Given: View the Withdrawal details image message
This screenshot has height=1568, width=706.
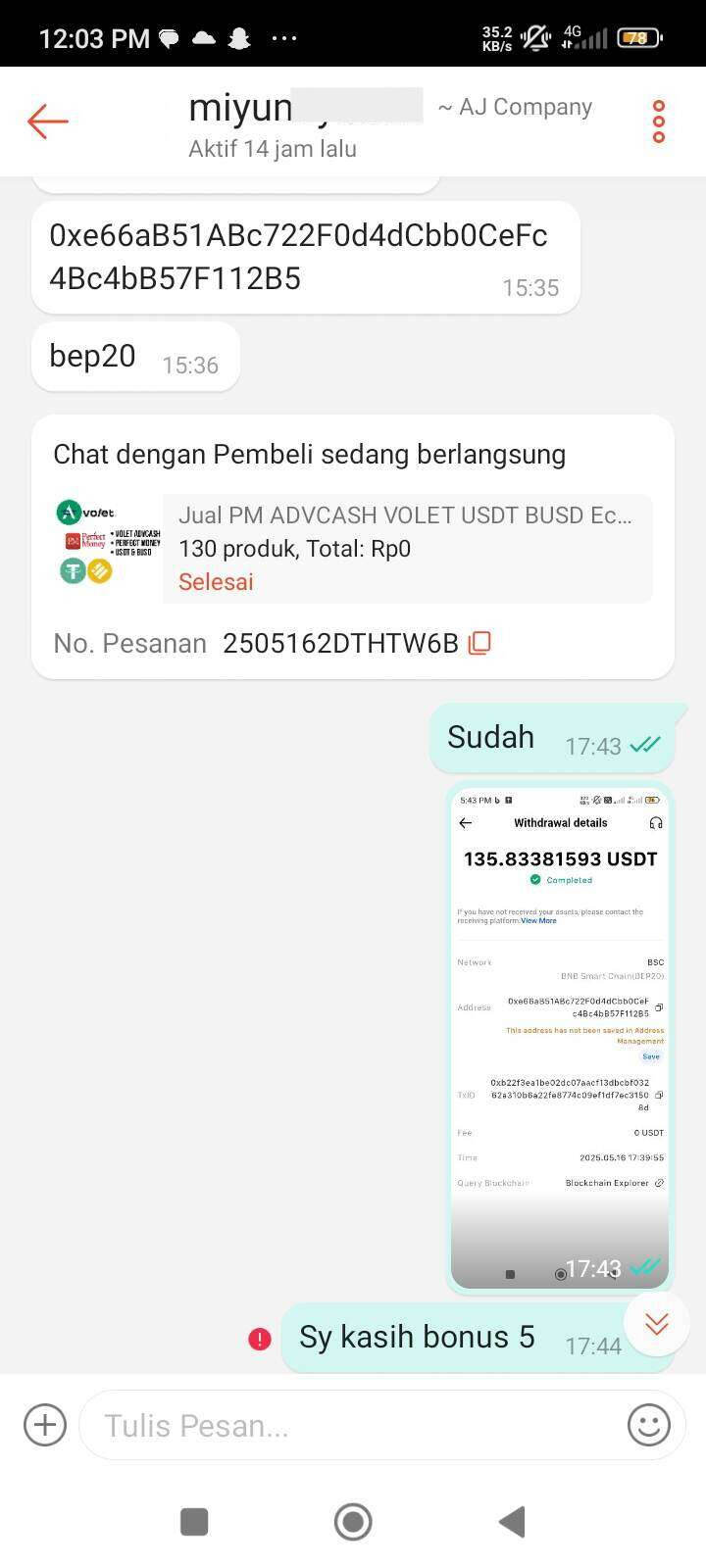Looking at the screenshot, I should (560, 1037).
